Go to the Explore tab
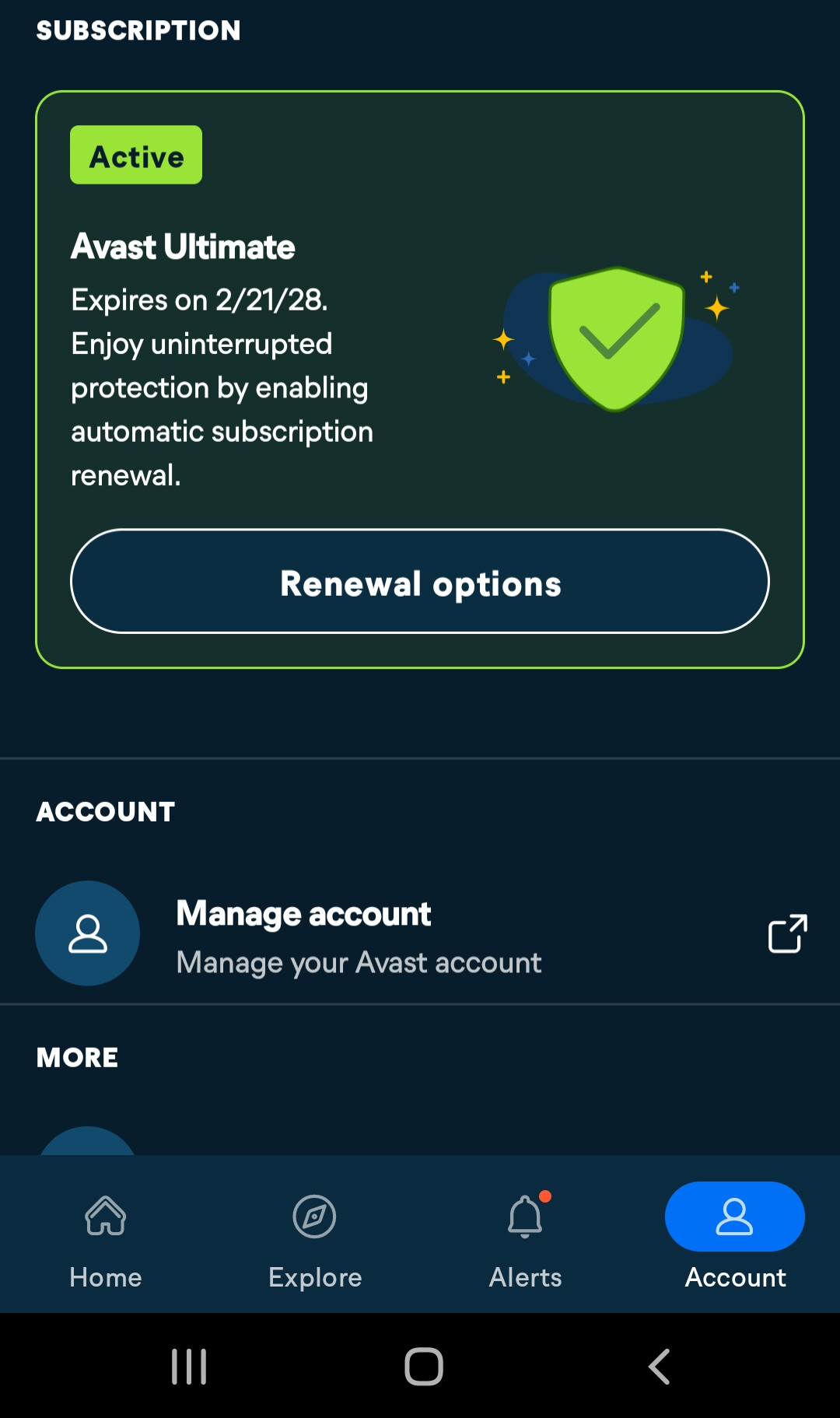Image resolution: width=840 pixels, height=1418 pixels. pos(315,1235)
